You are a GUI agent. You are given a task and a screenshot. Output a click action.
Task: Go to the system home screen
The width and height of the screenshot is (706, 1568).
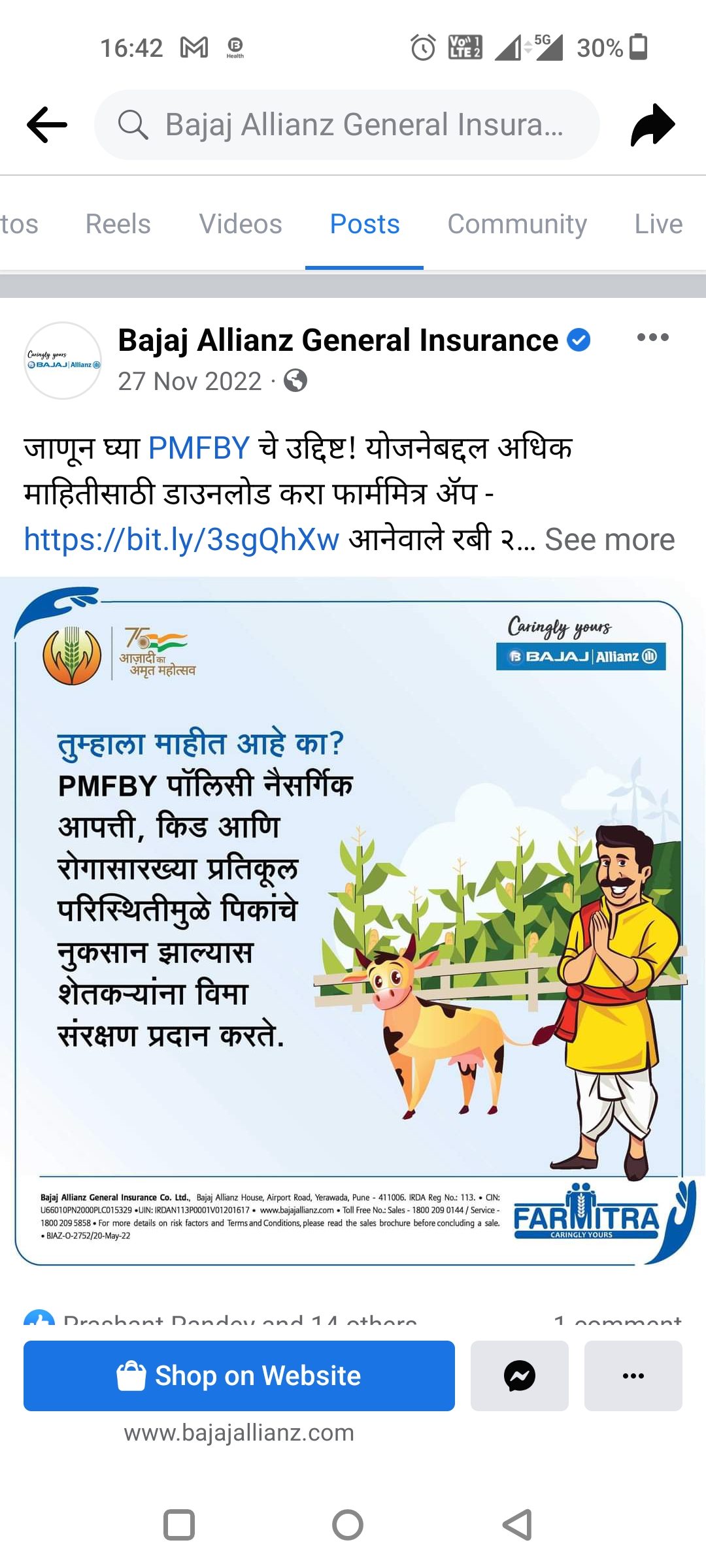pyautogui.click(x=348, y=1526)
